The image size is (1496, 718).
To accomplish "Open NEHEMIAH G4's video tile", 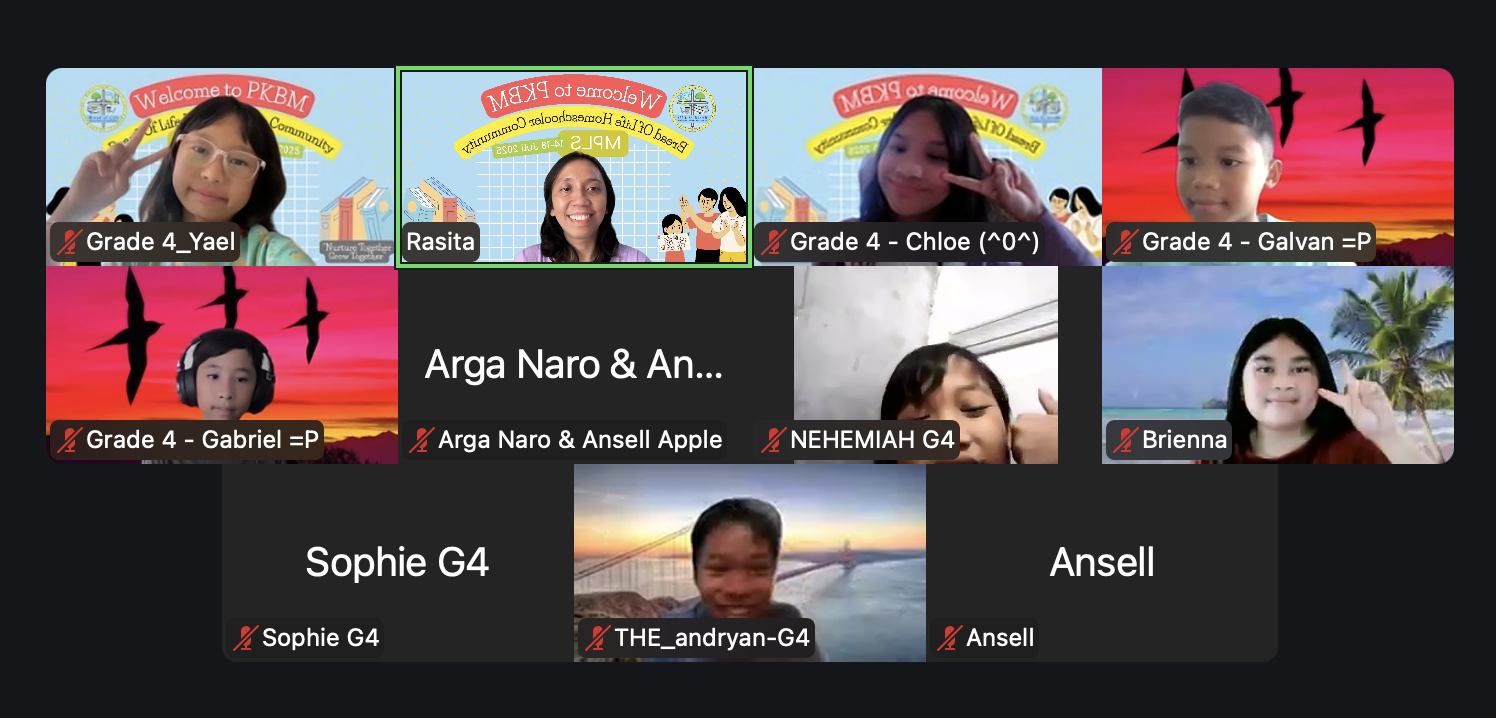I will (926, 364).
